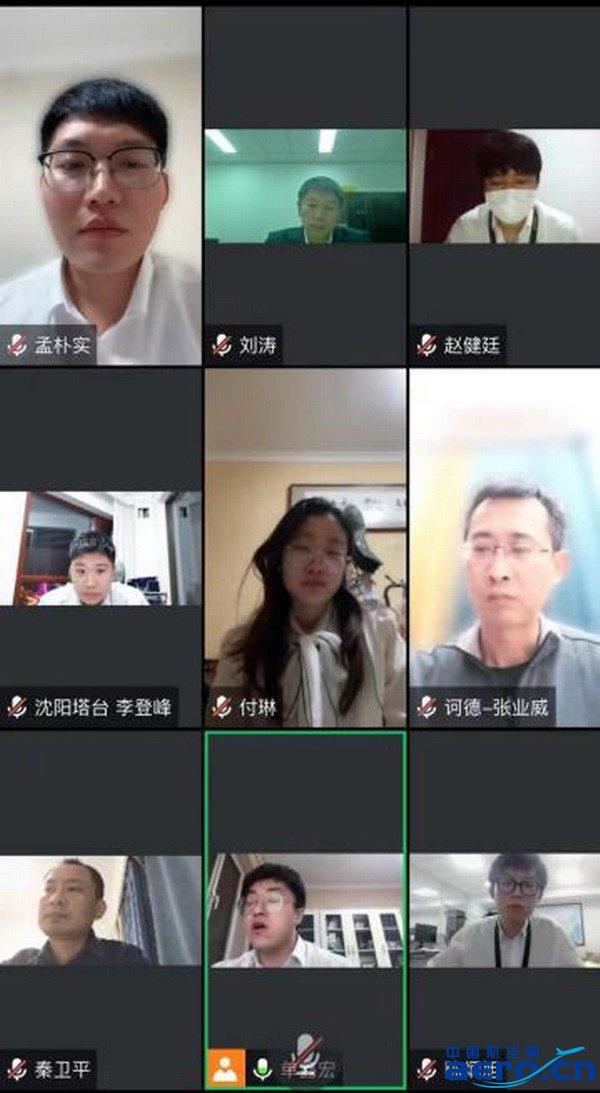Image resolution: width=600 pixels, height=1093 pixels.
Task: Open 付琳's video tile
Action: 305,548
